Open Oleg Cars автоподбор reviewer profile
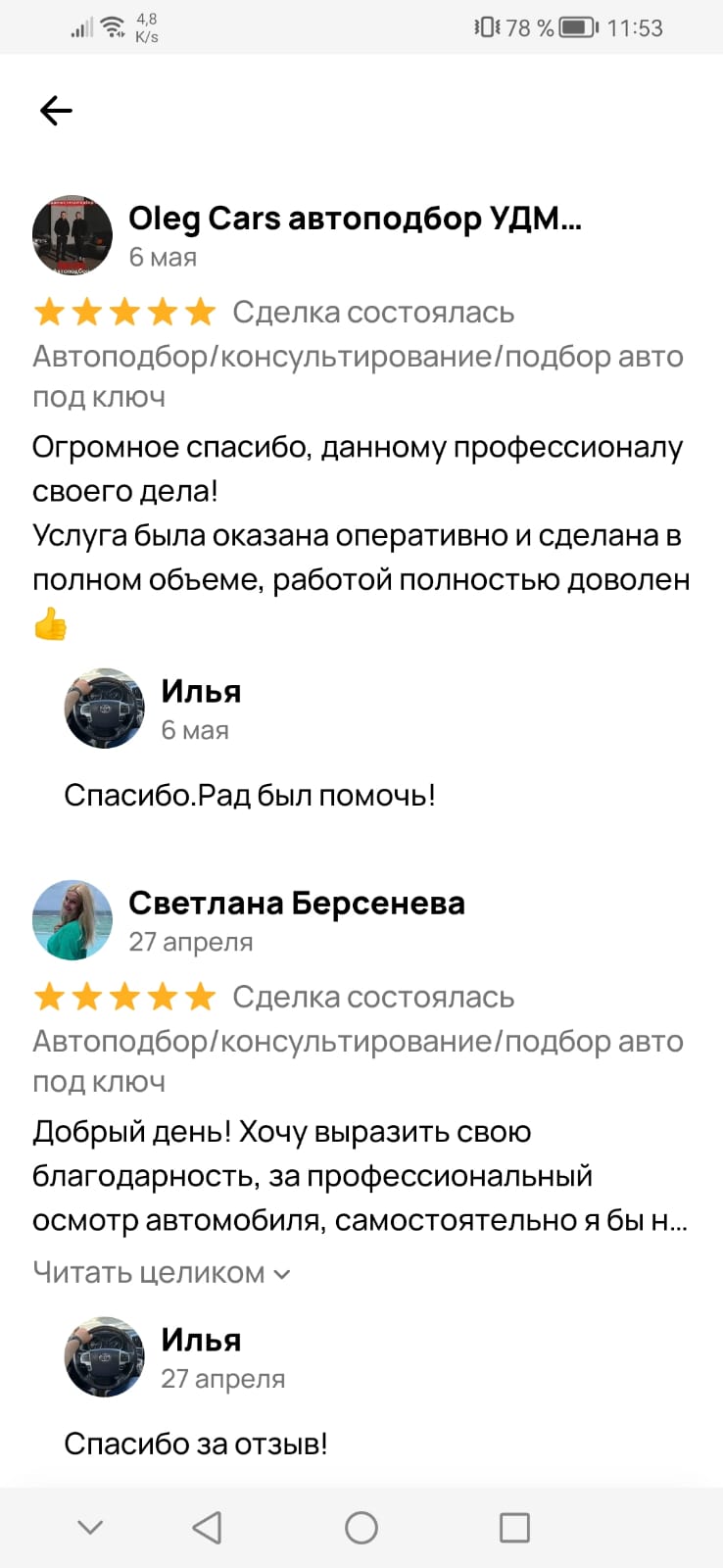 (x=355, y=219)
